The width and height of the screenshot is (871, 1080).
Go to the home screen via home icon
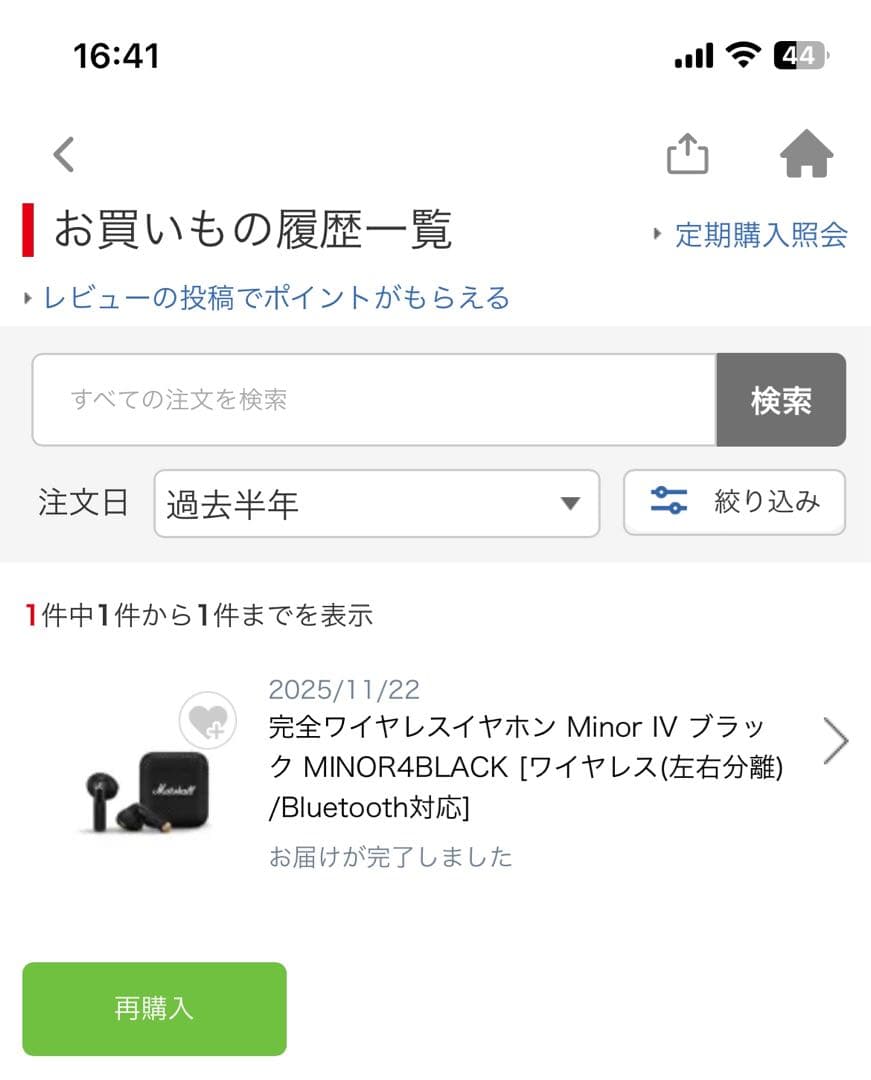click(807, 153)
